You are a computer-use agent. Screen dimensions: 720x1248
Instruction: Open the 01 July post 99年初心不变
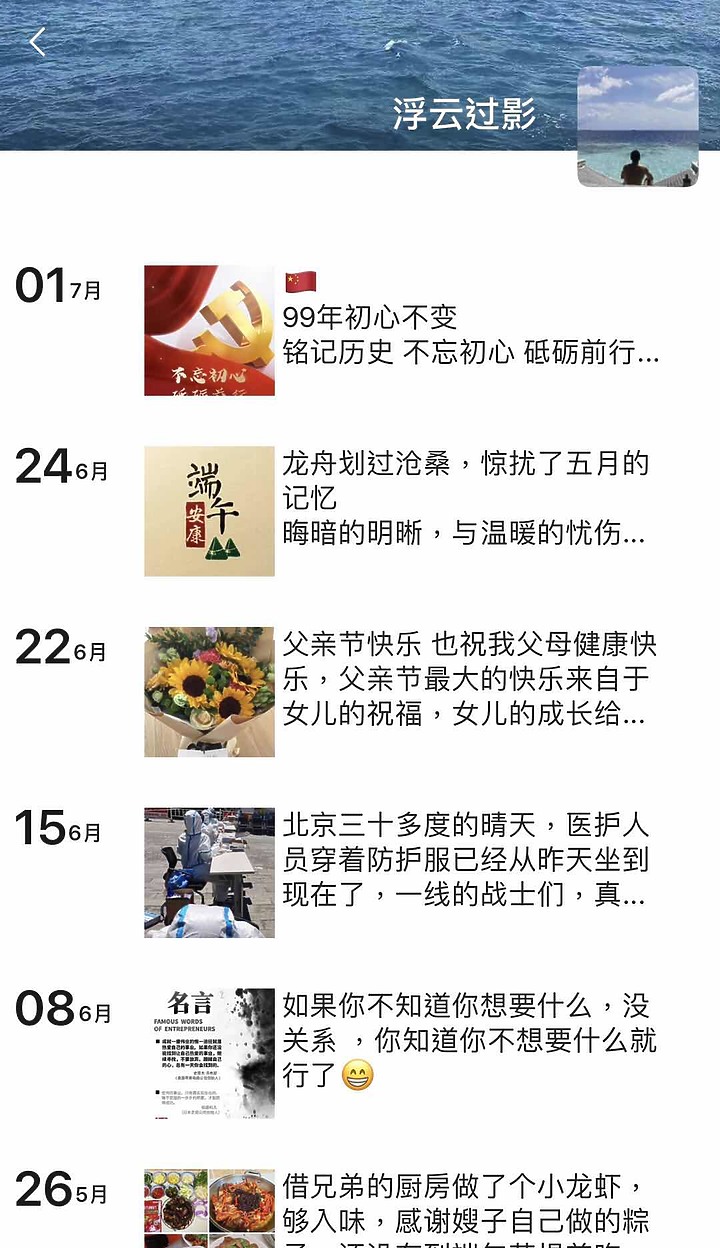pos(402,330)
